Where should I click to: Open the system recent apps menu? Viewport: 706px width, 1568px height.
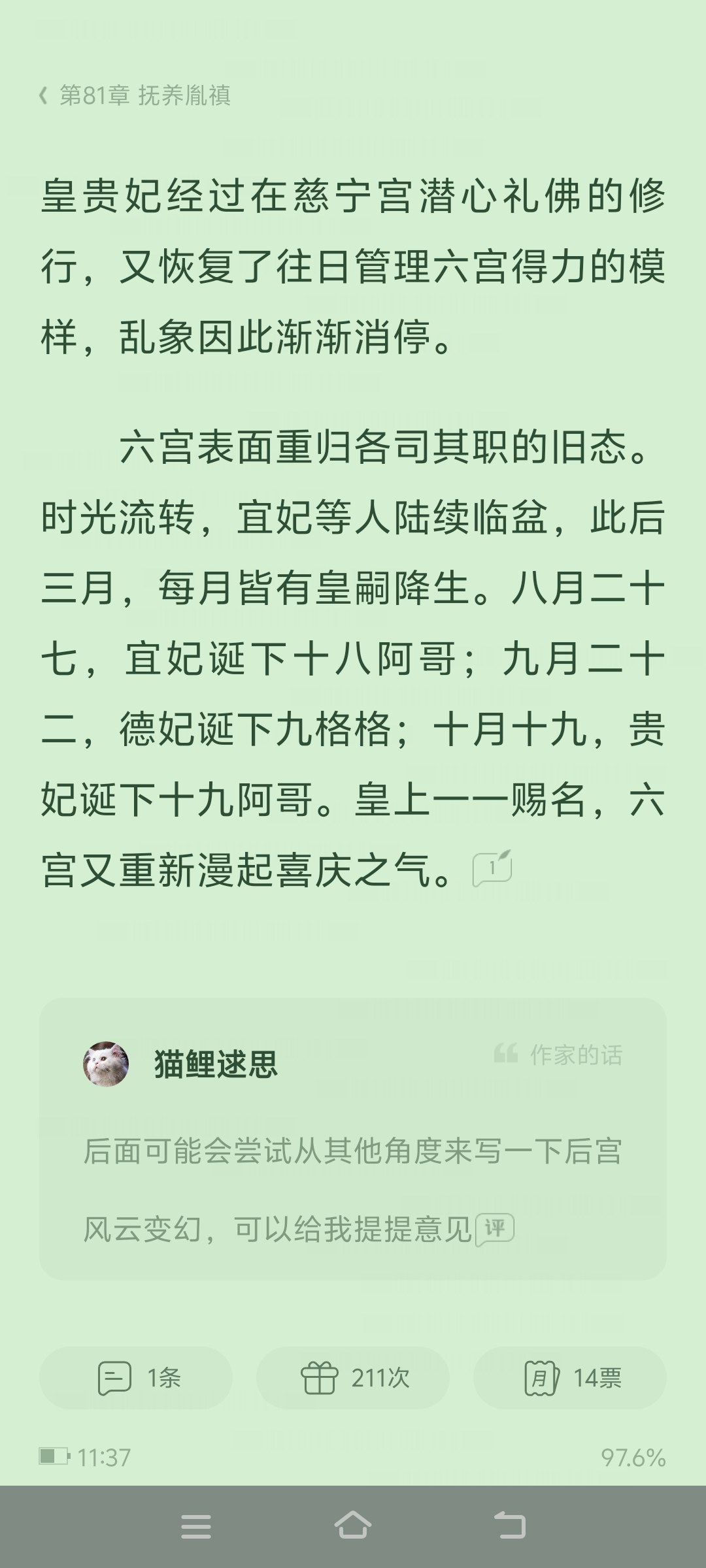[196, 1526]
